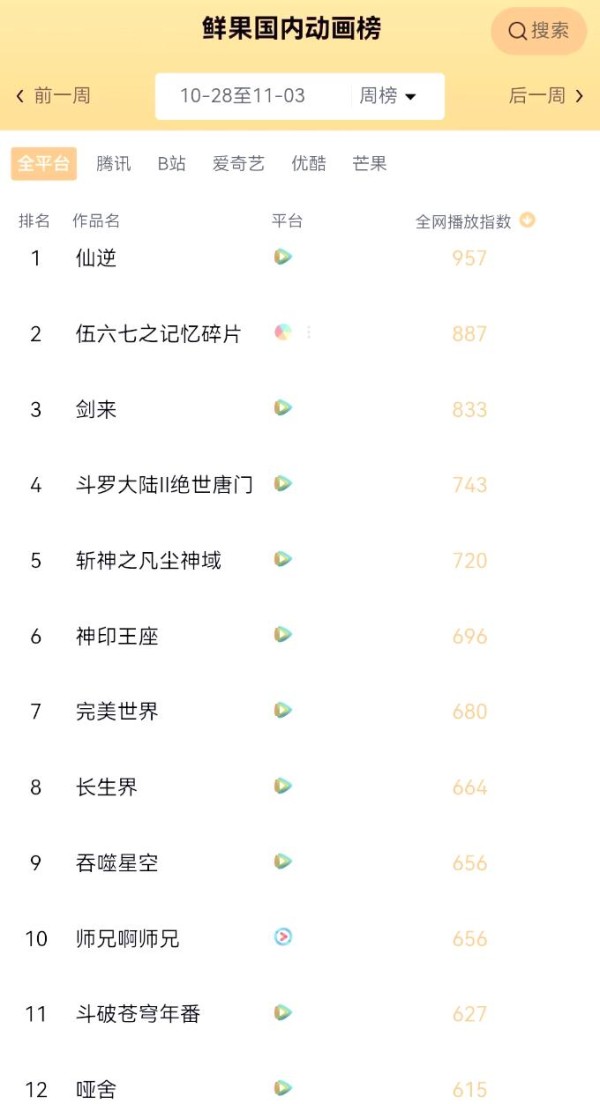Select the 全平台 tab

tap(44, 164)
